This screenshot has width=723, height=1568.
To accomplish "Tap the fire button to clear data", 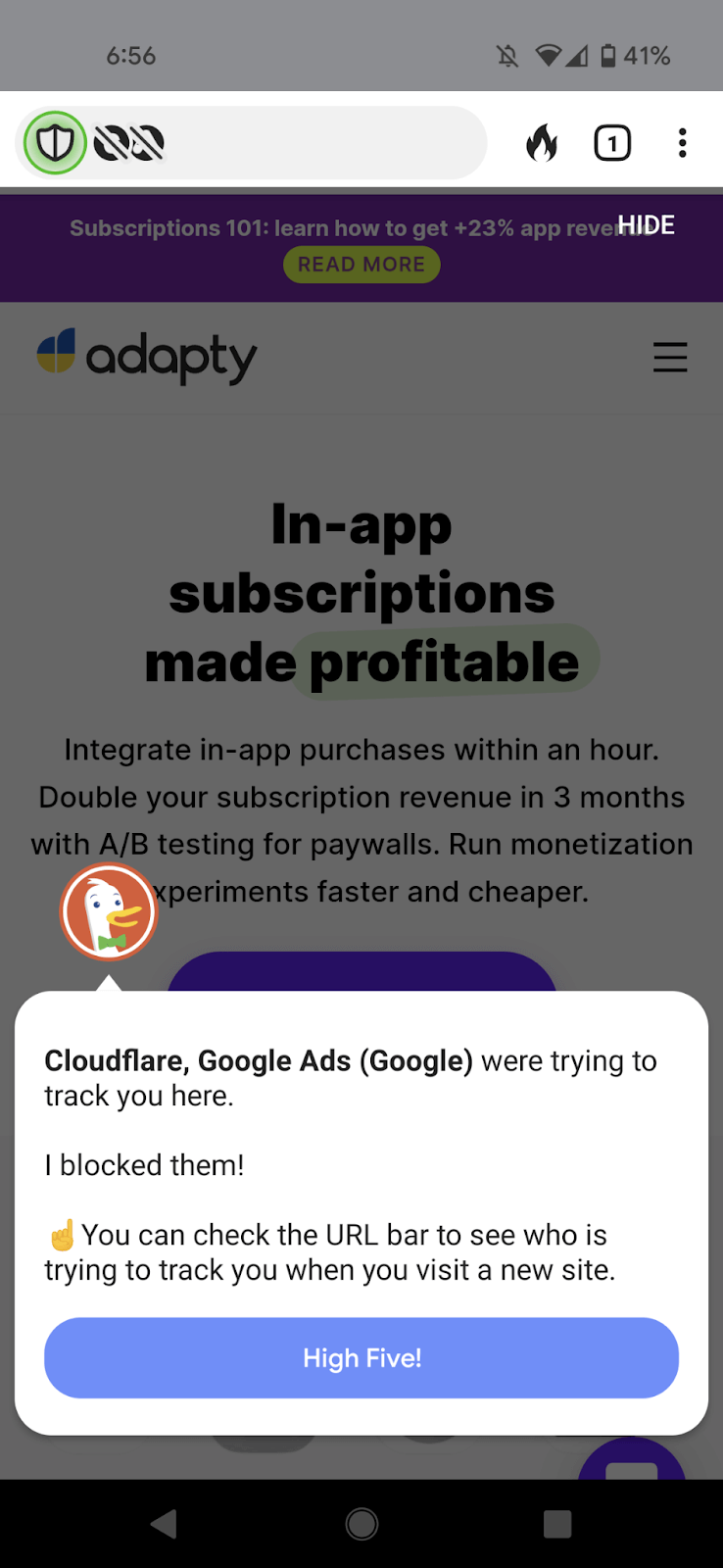I will point(542,143).
